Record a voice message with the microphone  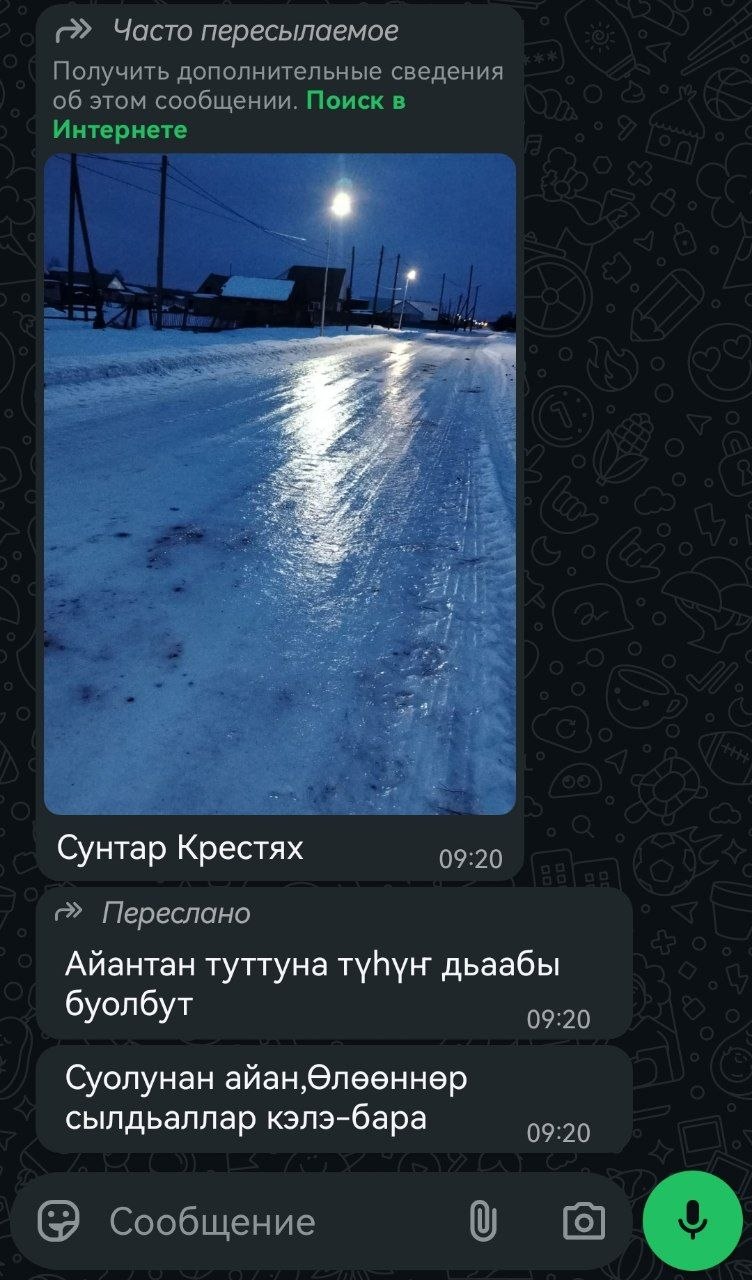pos(692,1220)
